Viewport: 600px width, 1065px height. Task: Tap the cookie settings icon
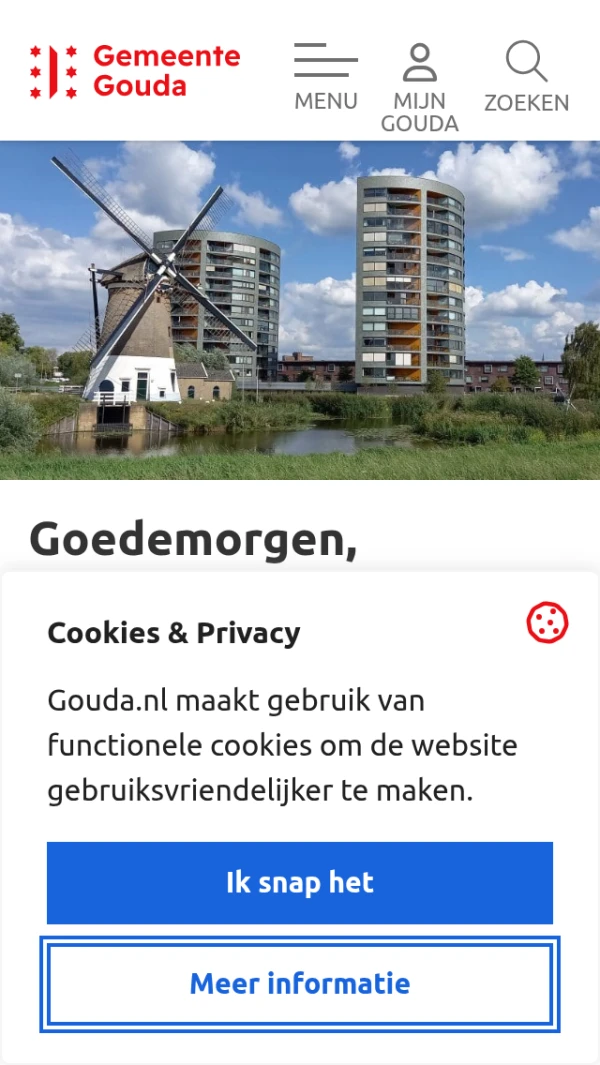[547, 623]
